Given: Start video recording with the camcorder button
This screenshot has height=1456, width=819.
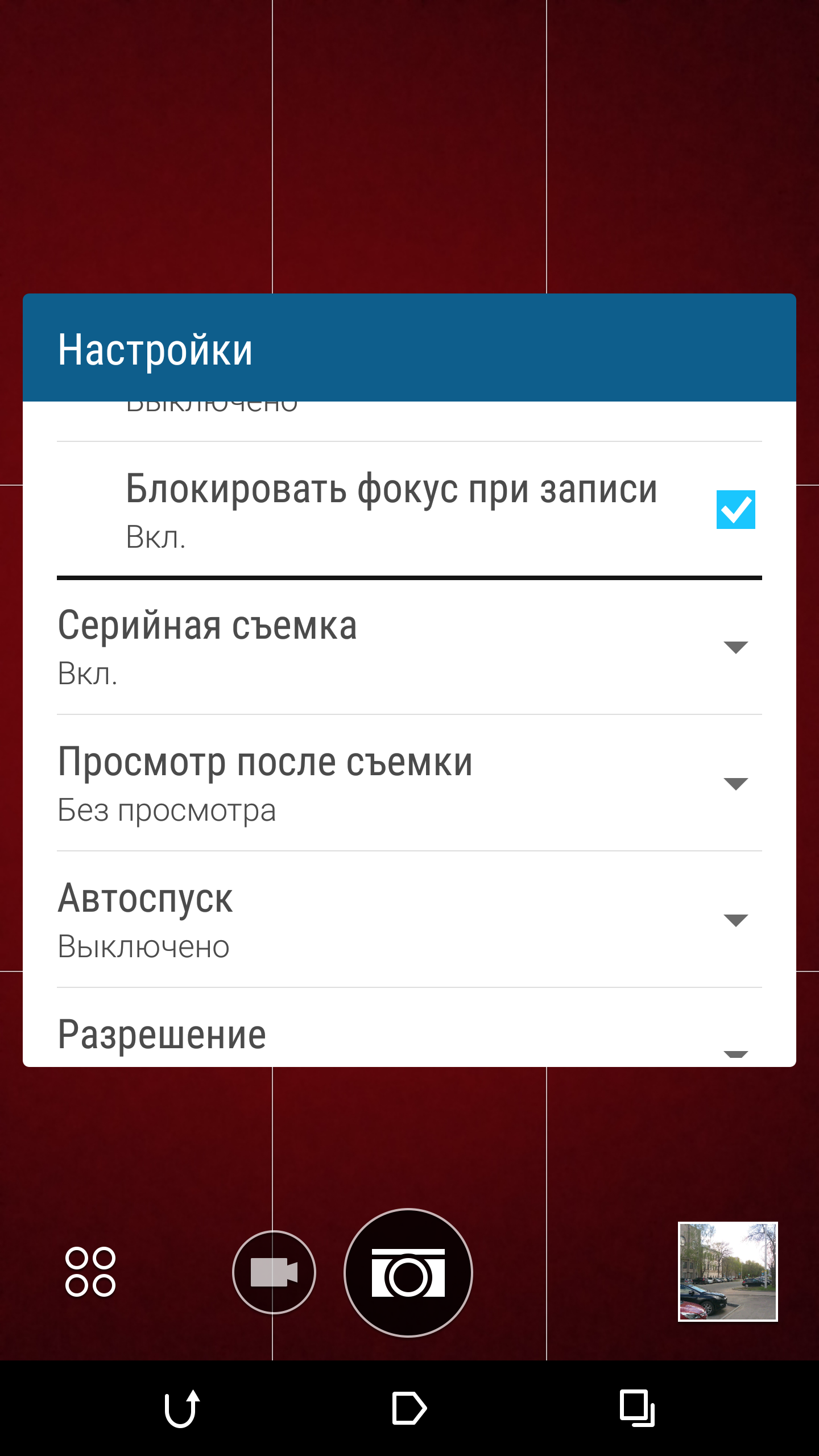Looking at the screenshot, I should click(x=274, y=1272).
